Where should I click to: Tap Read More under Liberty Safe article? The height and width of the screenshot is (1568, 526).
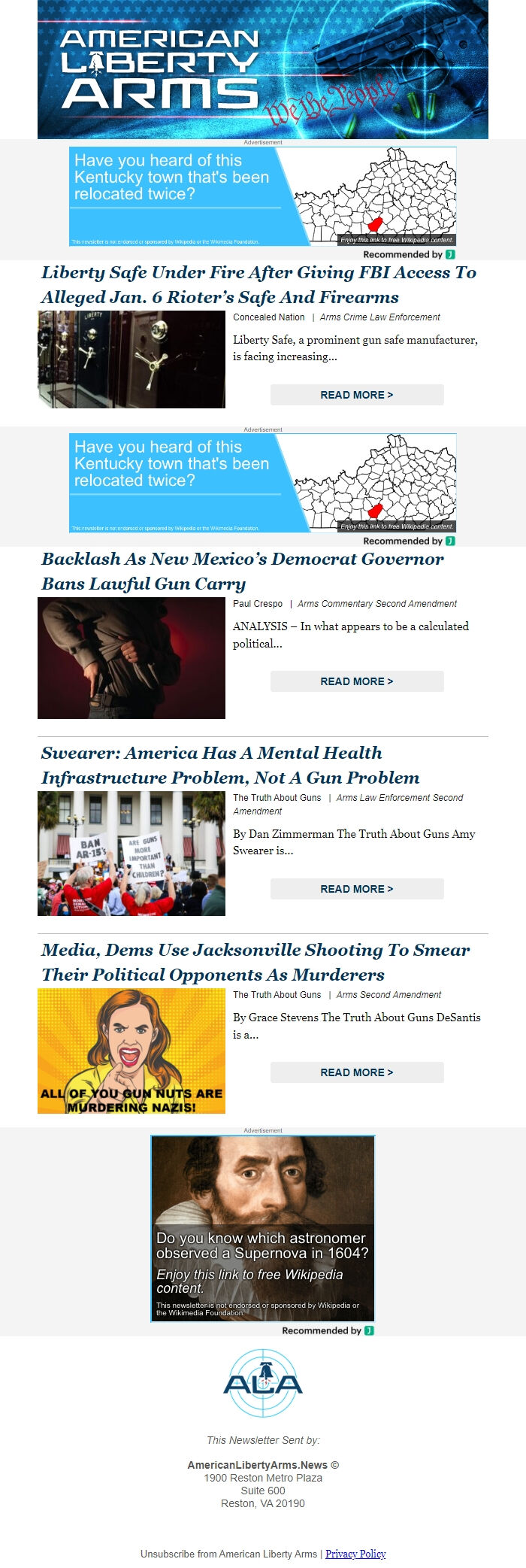[357, 395]
